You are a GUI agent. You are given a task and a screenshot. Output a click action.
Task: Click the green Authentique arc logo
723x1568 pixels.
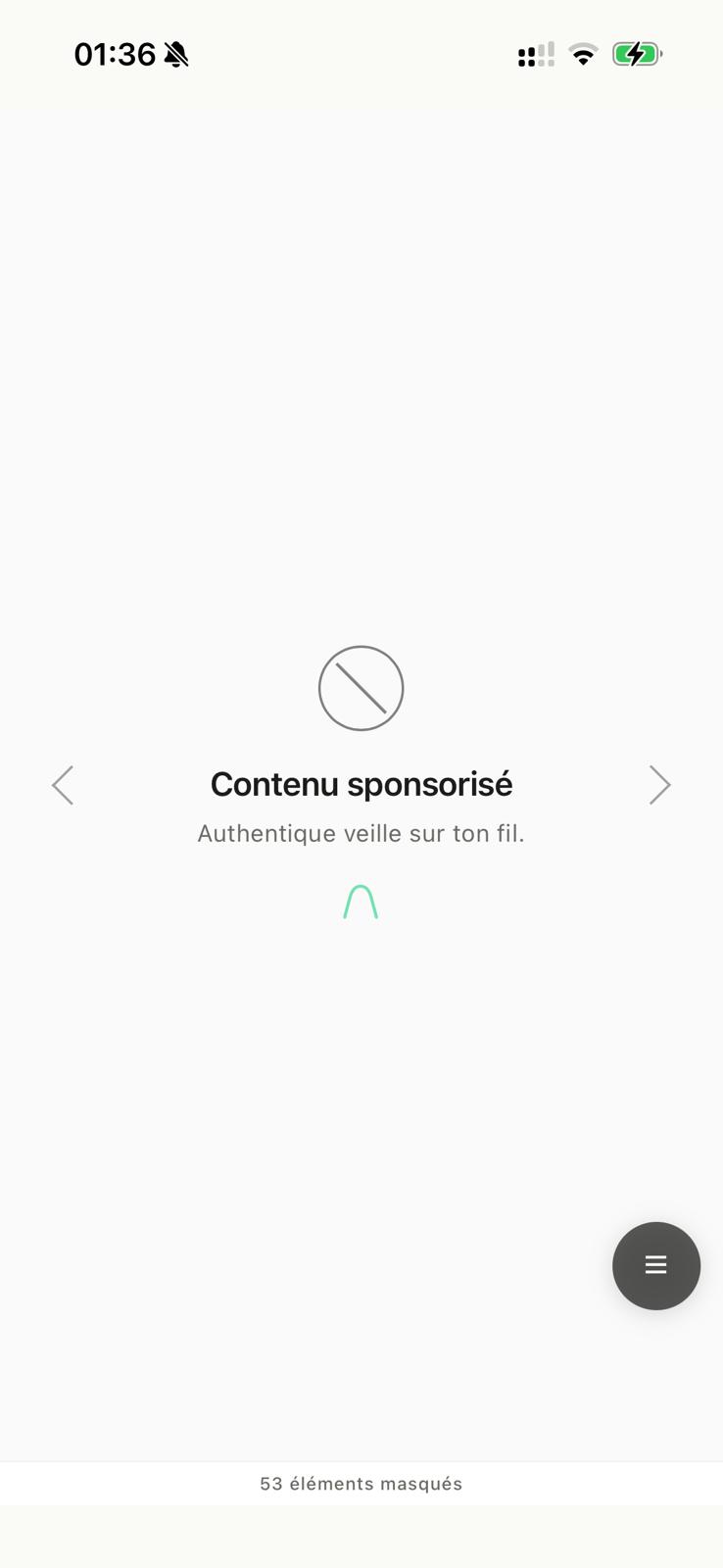click(x=361, y=900)
